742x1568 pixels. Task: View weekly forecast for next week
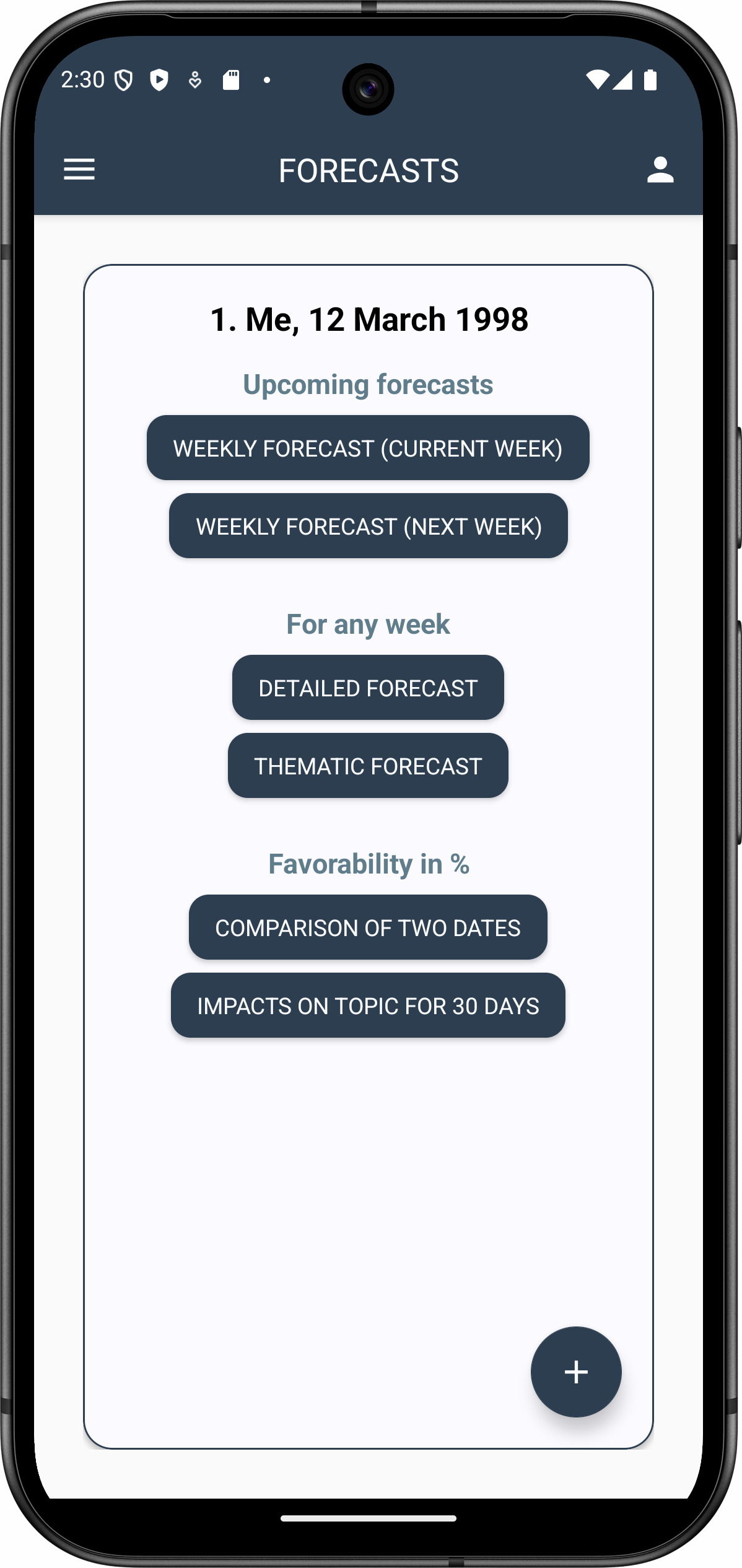pyautogui.click(x=368, y=526)
